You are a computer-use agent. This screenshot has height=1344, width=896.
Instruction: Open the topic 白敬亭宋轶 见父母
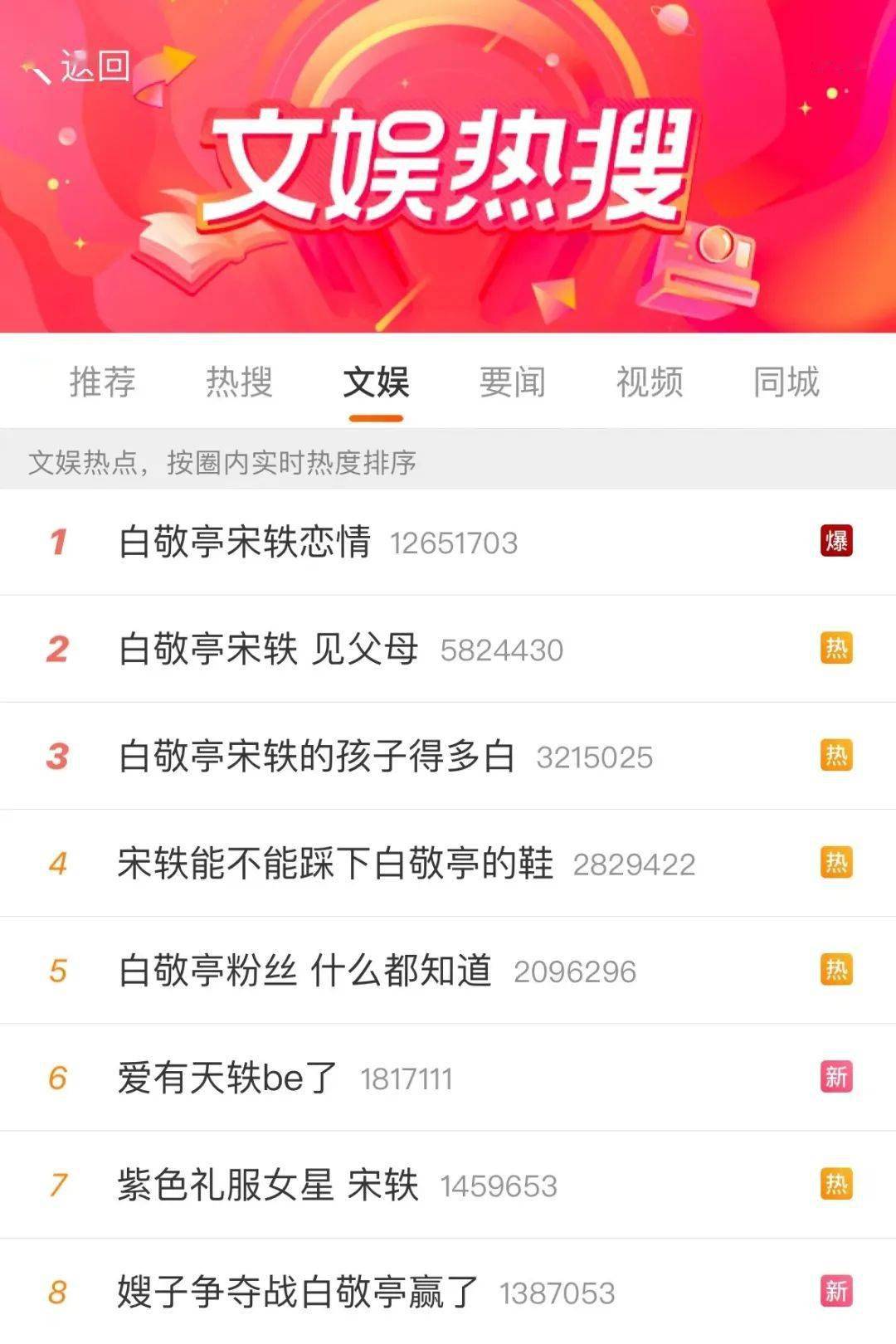tap(268, 650)
